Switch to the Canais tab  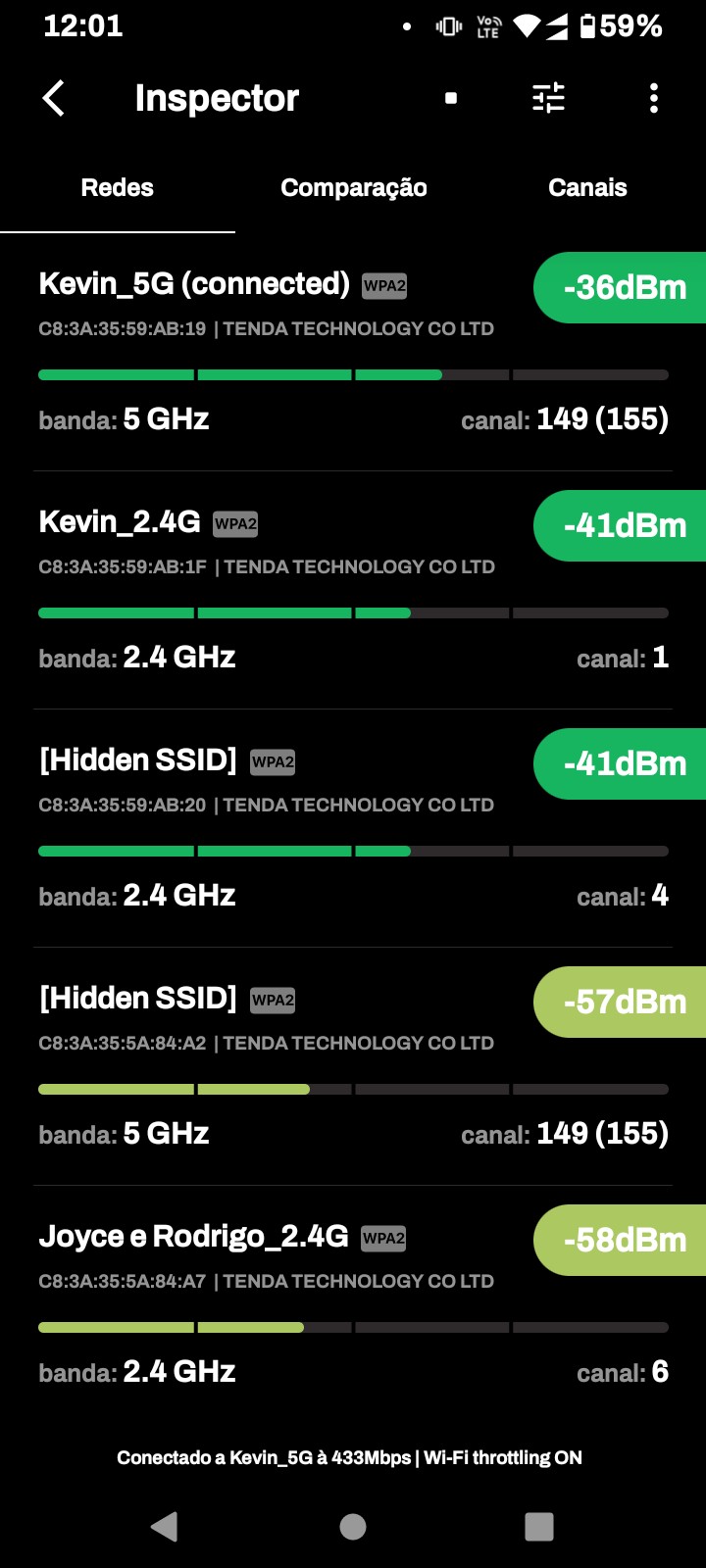(587, 188)
